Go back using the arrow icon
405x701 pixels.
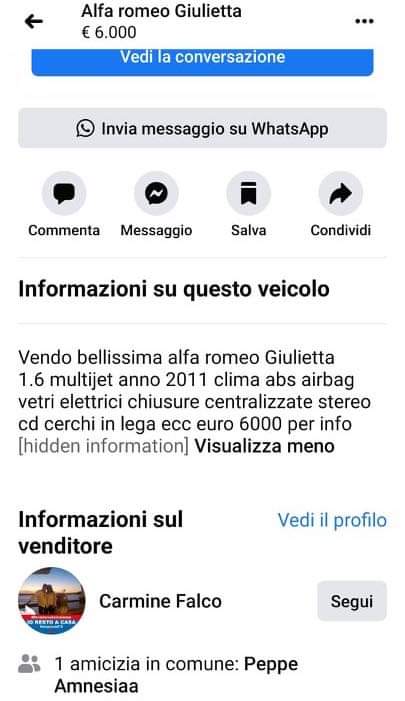(34, 21)
